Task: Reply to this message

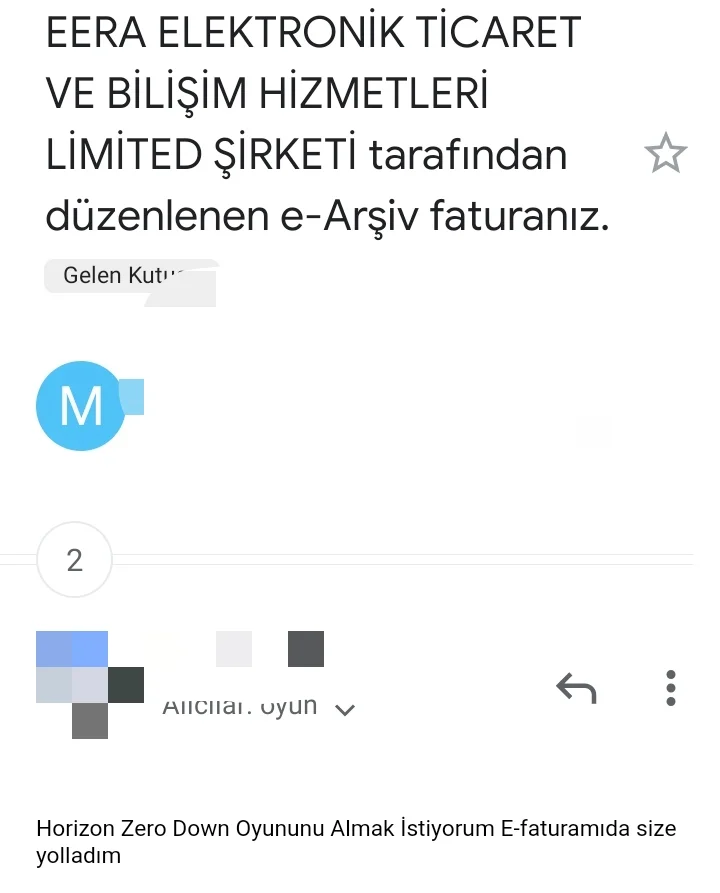Action: [576, 688]
